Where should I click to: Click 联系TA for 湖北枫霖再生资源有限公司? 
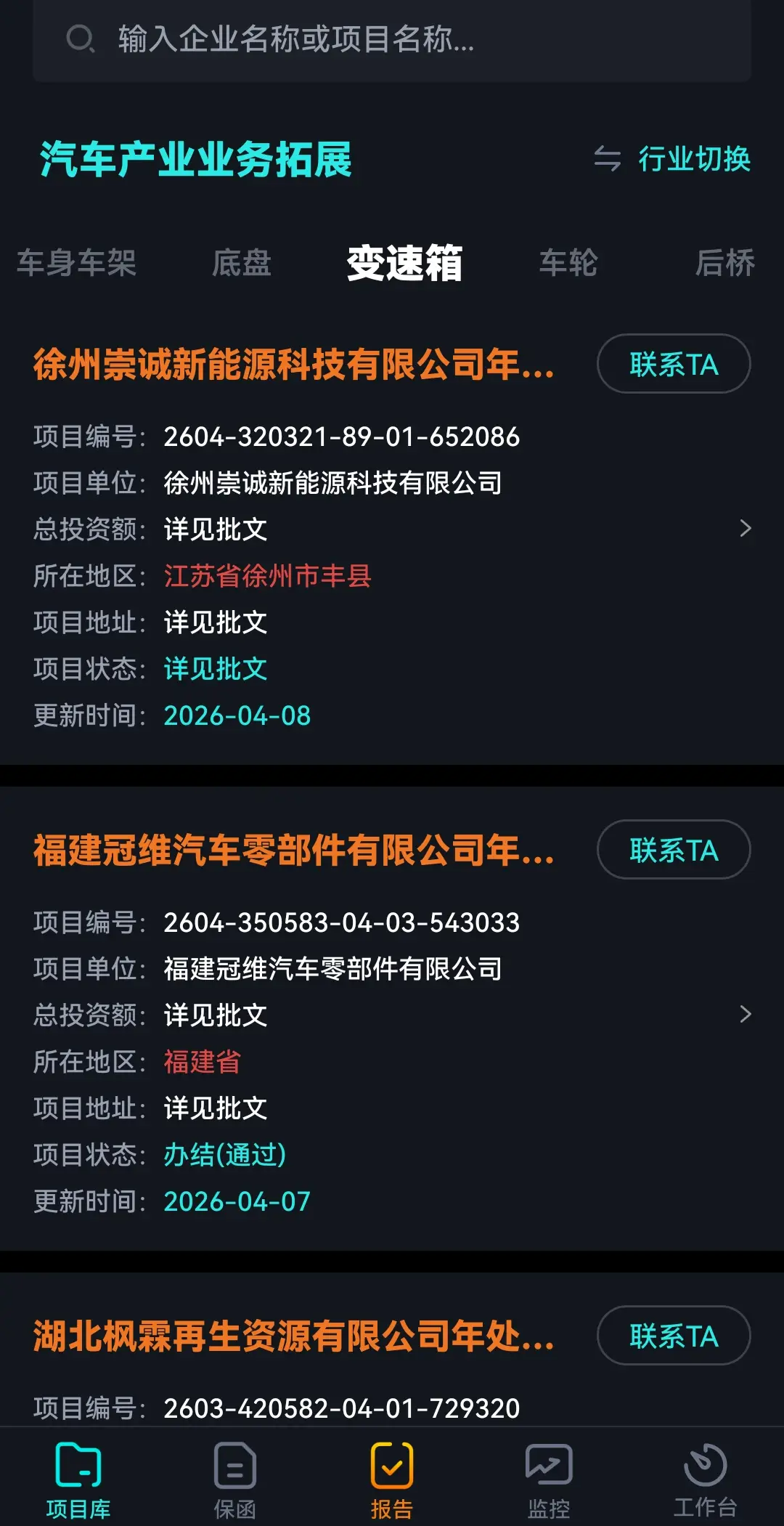click(x=672, y=1336)
